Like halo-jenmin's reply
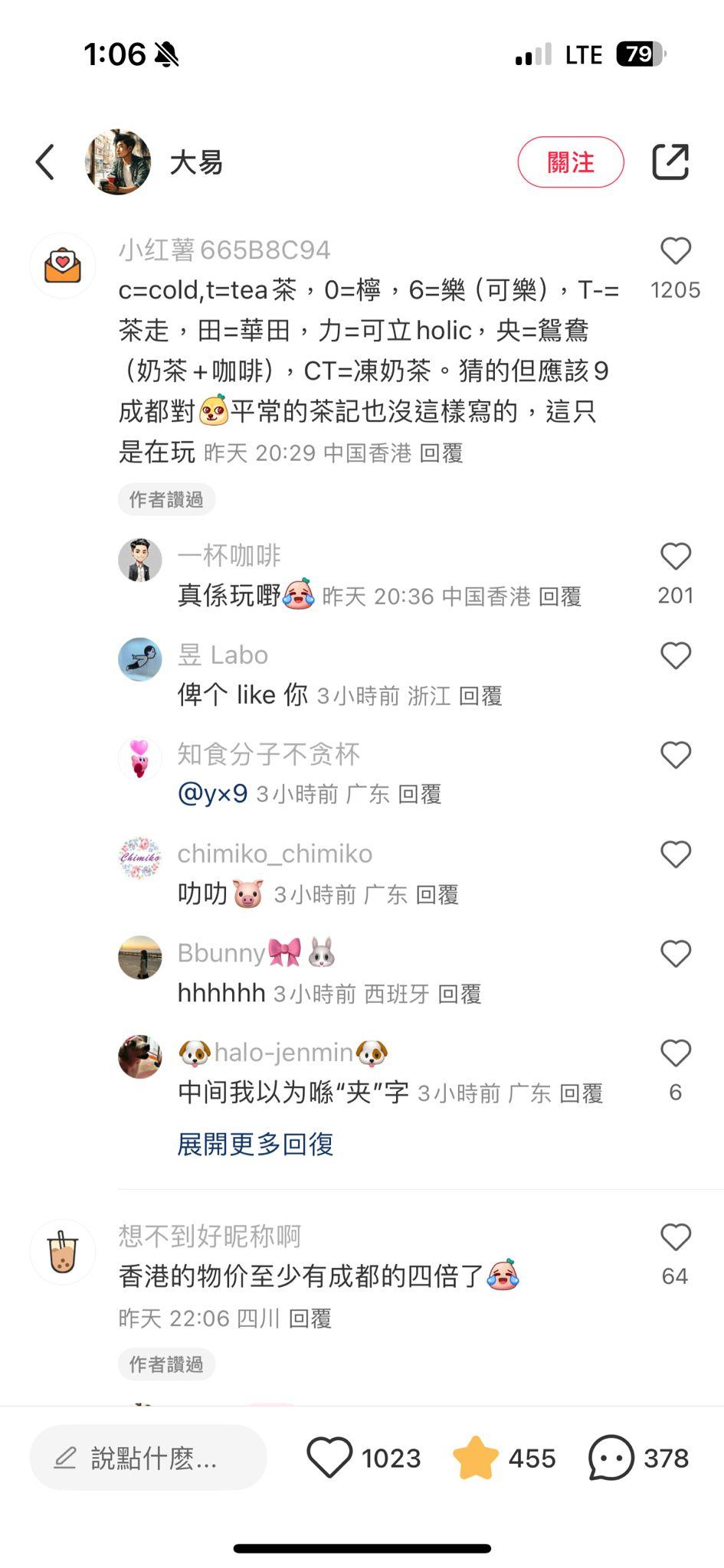This screenshot has height=1568, width=724. (x=676, y=1054)
